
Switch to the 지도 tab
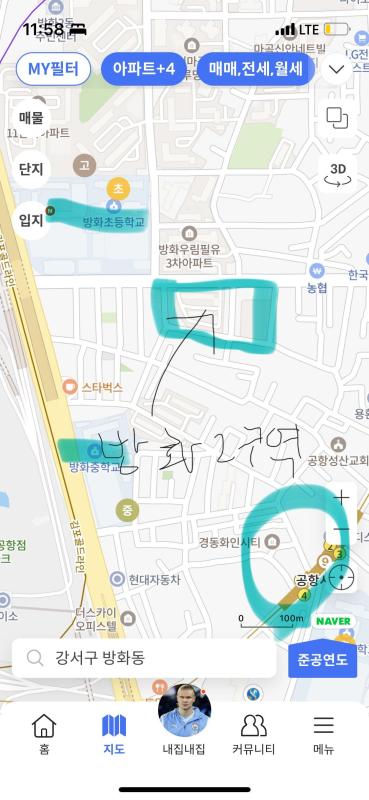coord(114,733)
